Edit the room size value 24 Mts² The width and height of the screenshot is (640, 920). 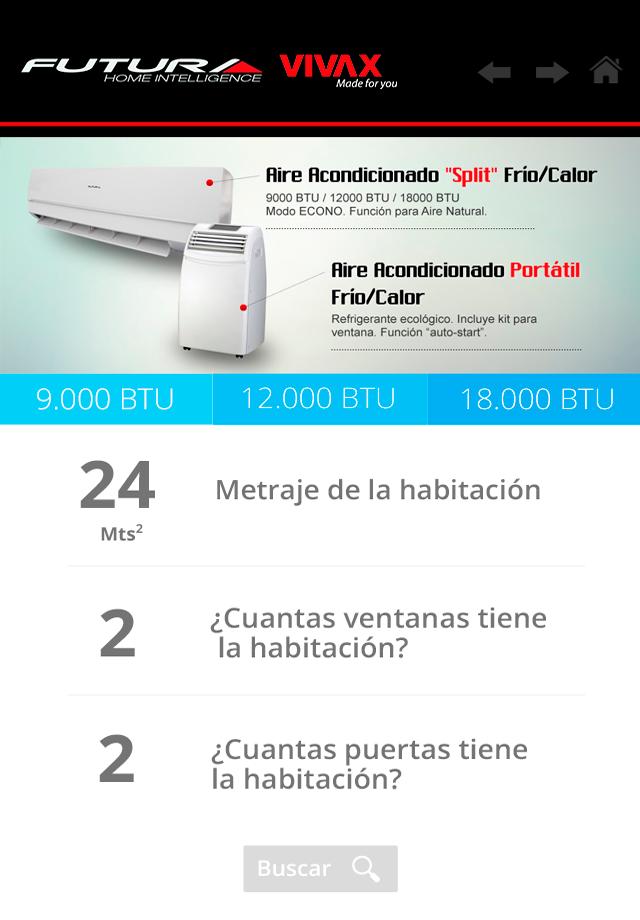click(118, 499)
